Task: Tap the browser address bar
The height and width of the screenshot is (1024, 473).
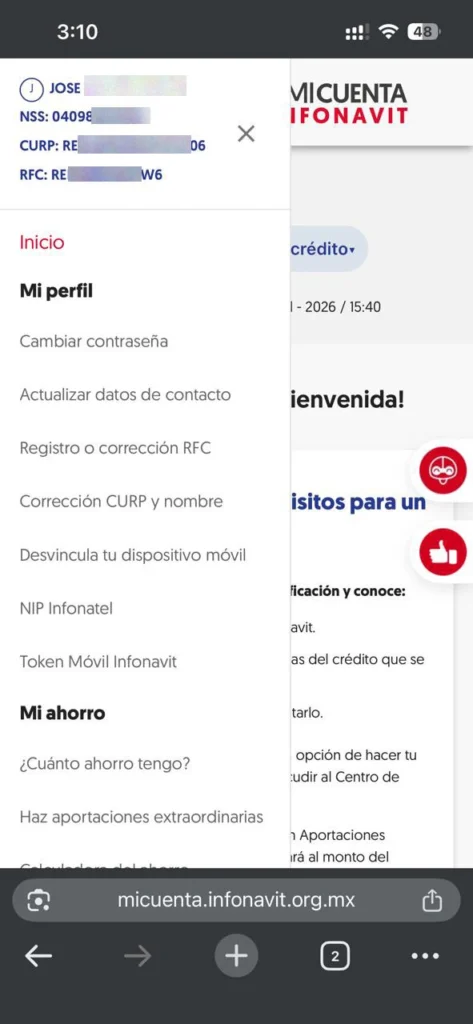Action: click(236, 901)
